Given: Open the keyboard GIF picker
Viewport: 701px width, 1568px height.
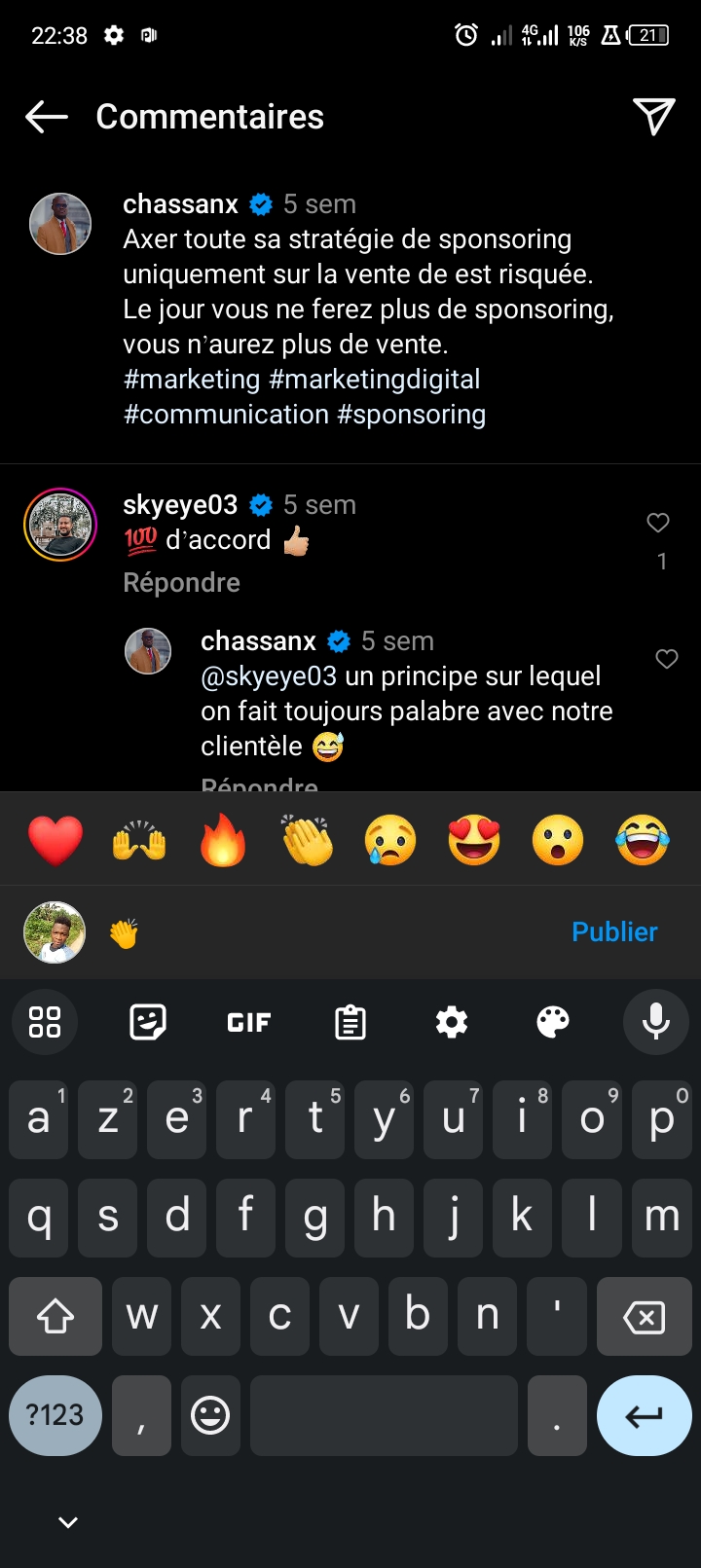Looking at the screenshot, I should point(249,1022).
